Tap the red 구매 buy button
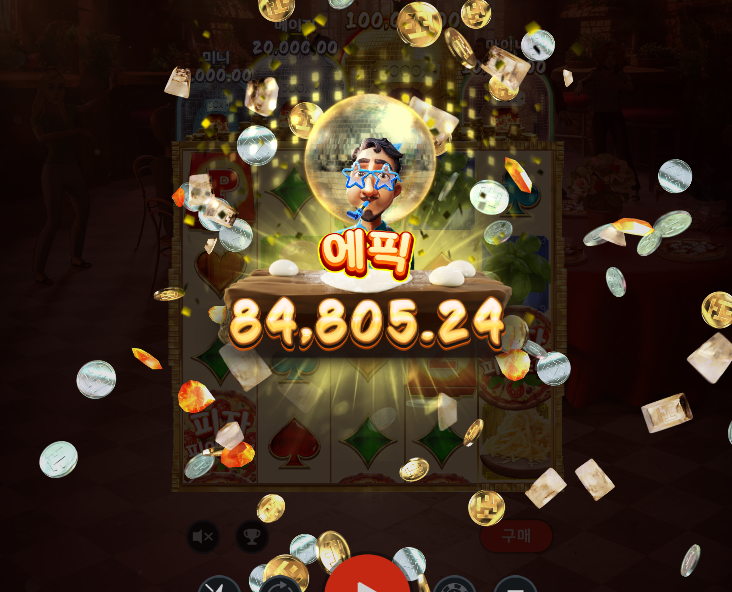The height and width of the screenshot is (592, 732). pos(516,536)
